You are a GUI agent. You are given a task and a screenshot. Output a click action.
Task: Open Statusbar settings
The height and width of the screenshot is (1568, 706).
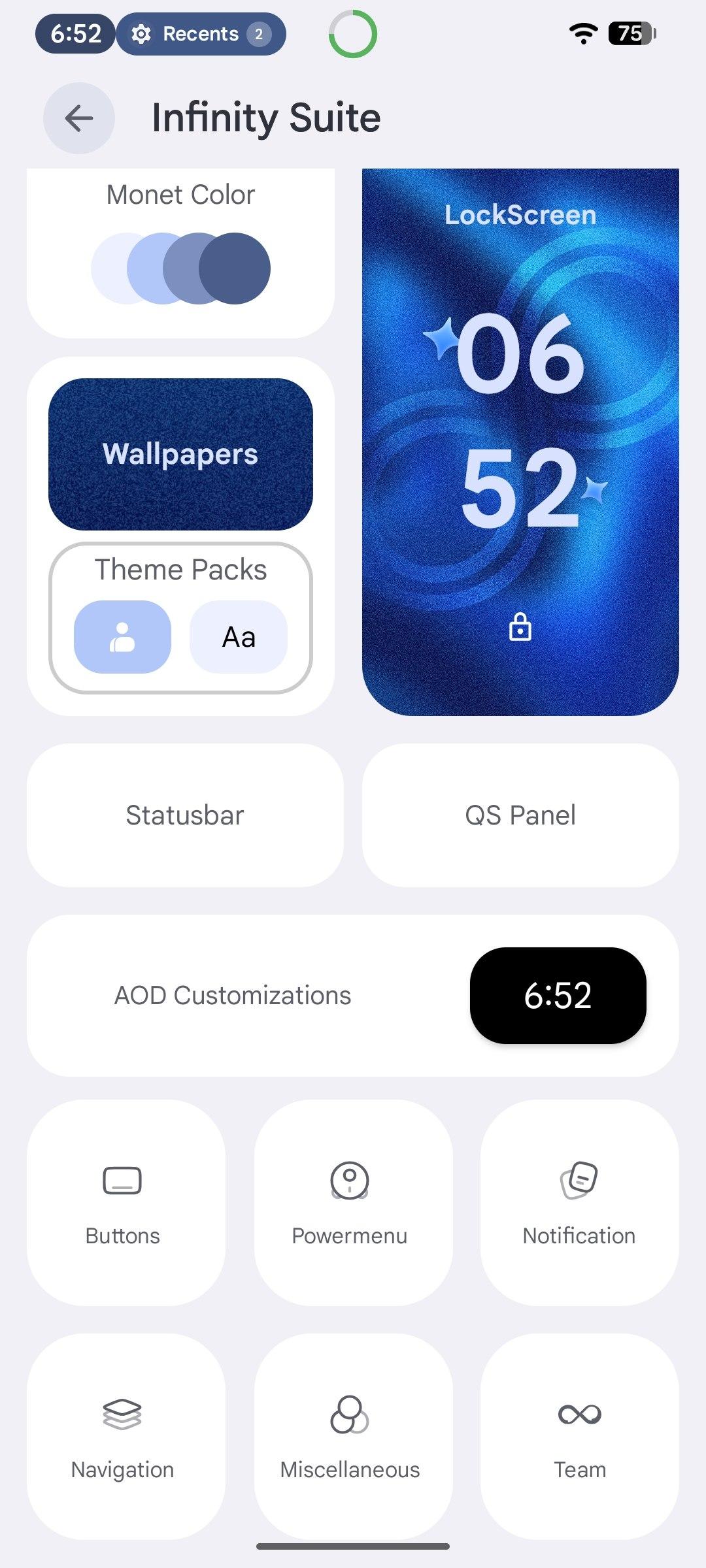(185, 815)
